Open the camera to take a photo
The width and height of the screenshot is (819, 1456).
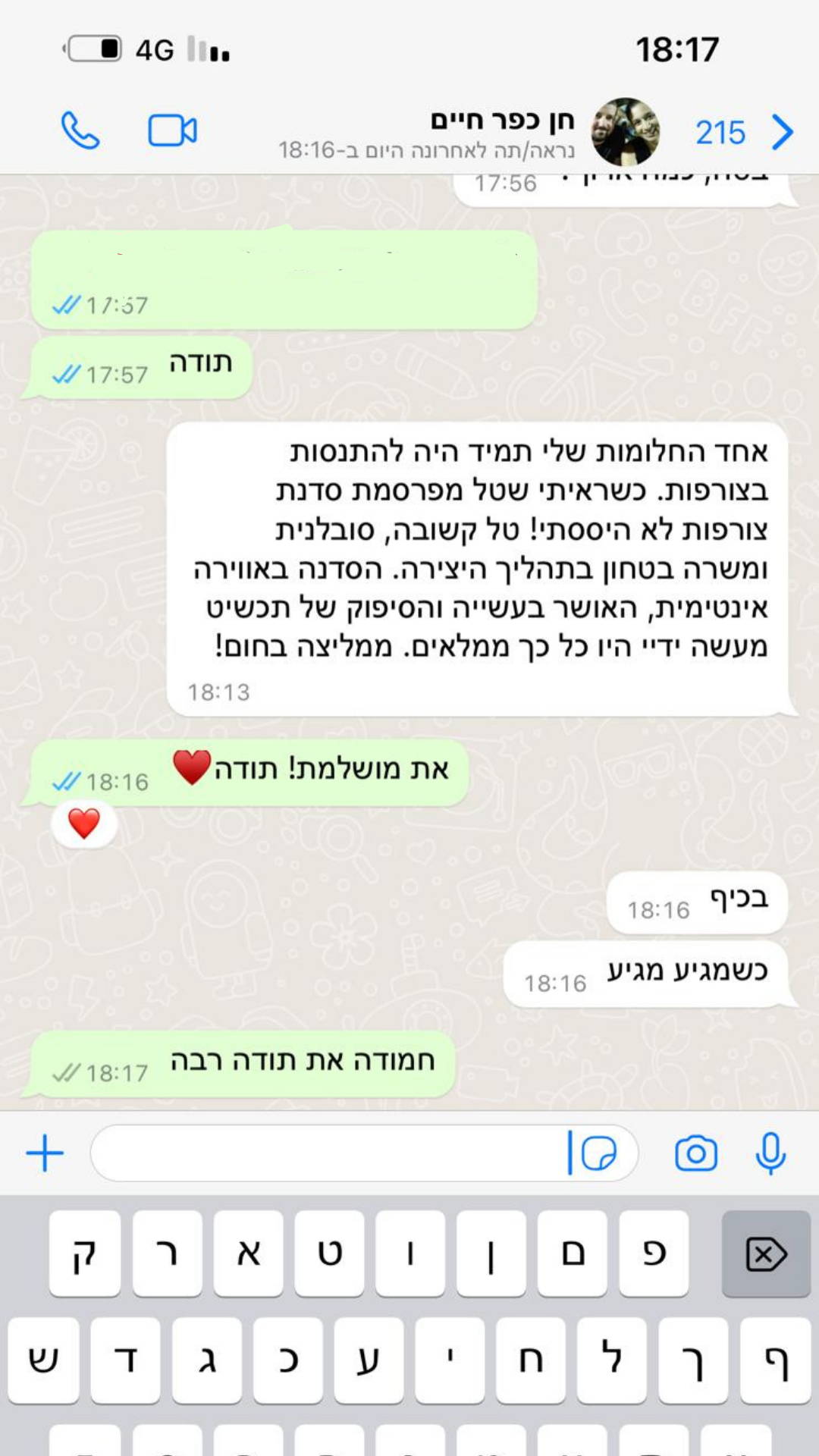[x=695, y=1153]
